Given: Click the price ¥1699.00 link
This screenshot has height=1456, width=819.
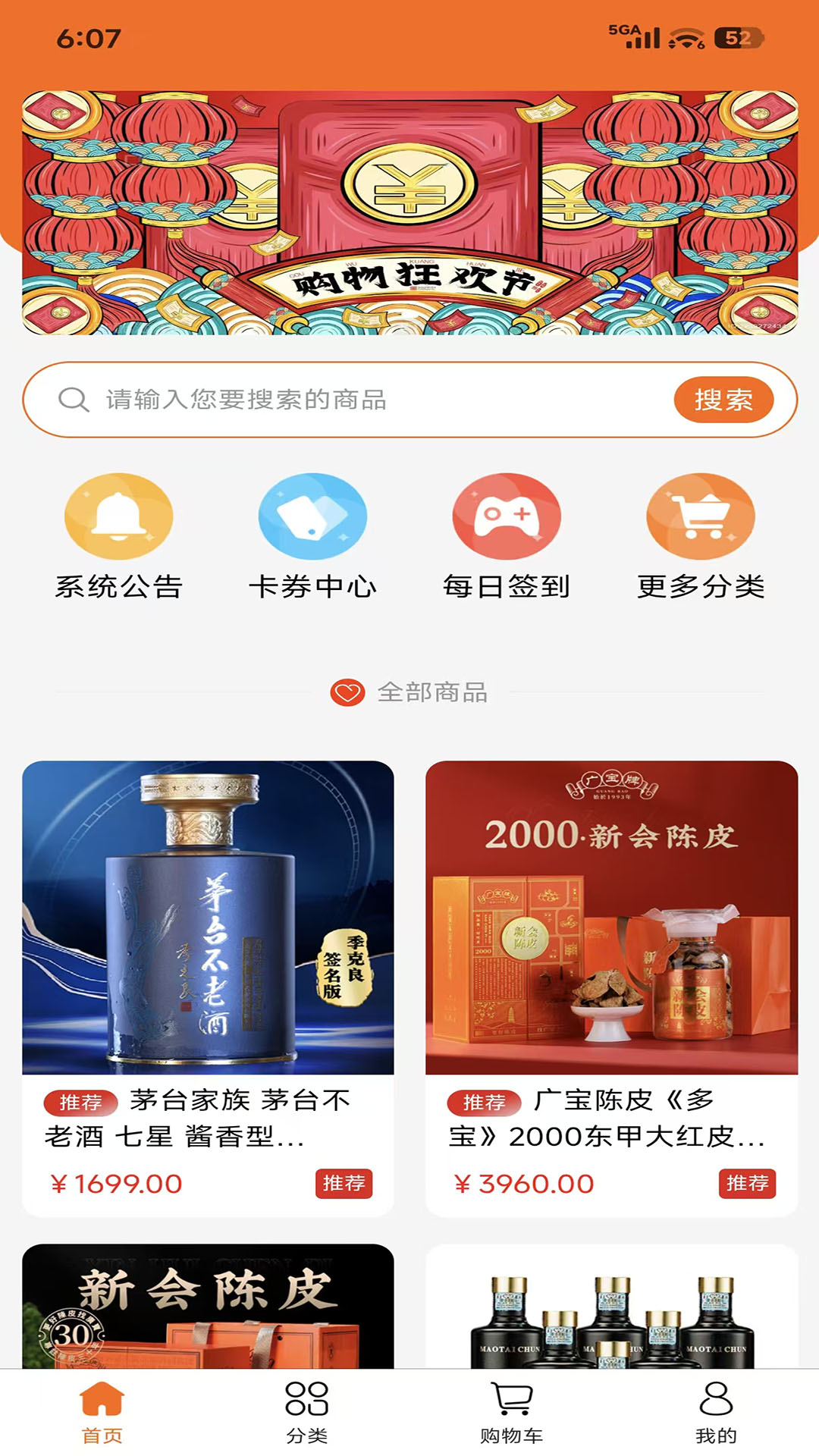Looking at the screenshot, I should pos(119,1182).
